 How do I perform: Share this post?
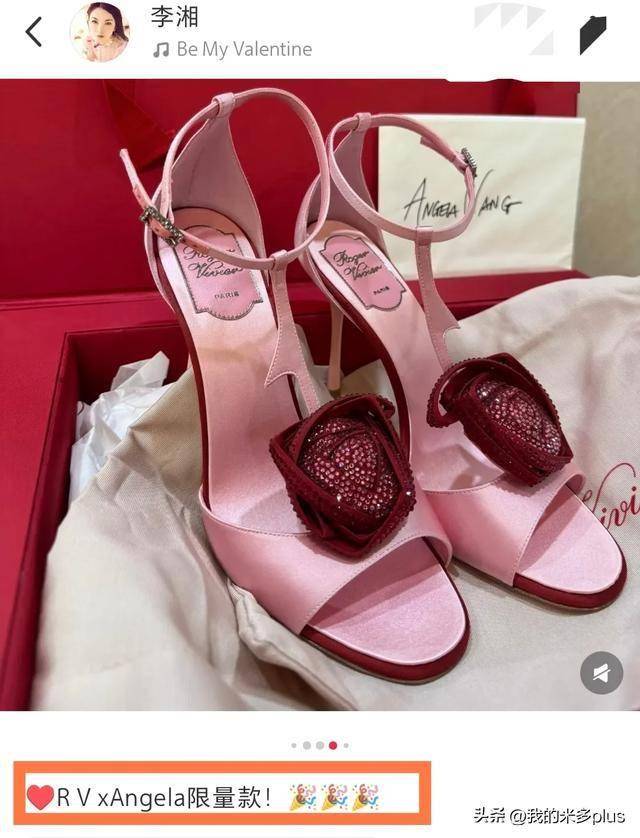tap(593, 34)
